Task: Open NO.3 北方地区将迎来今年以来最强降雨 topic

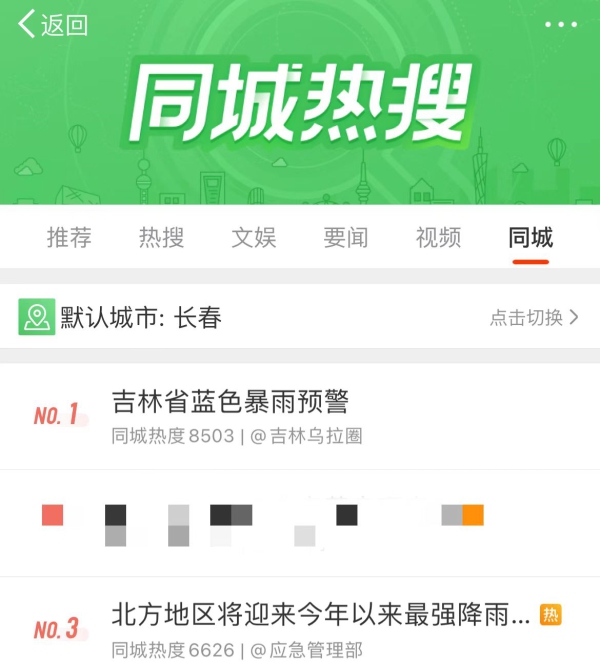Action: [x=320, y=615]
